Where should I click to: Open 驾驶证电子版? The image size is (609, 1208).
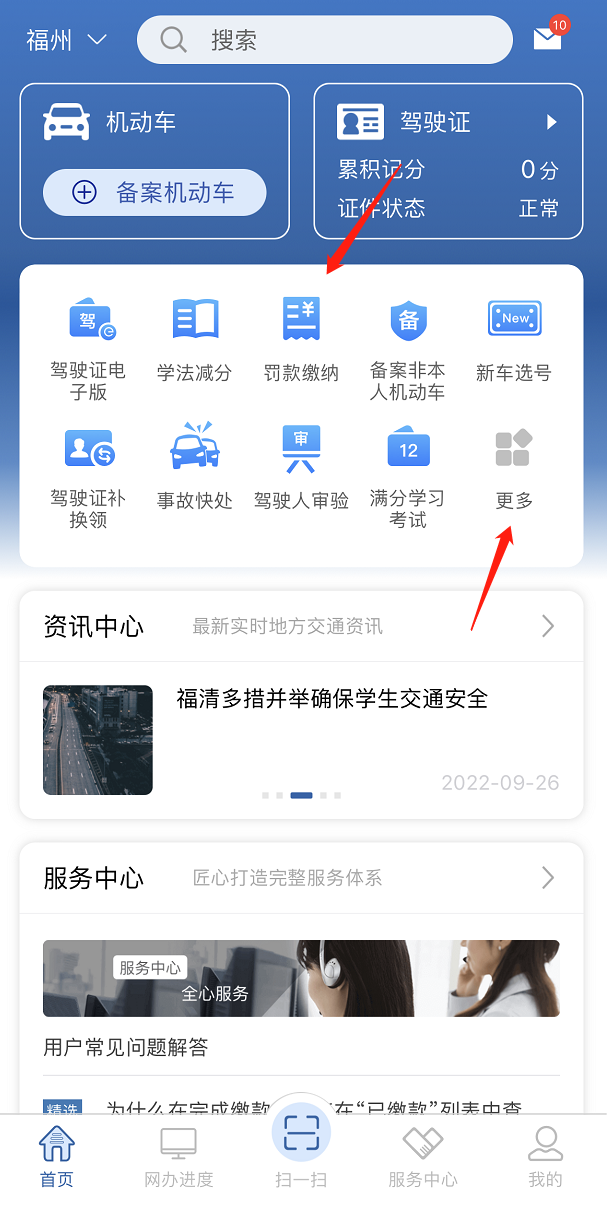click(x=89, y=347)
